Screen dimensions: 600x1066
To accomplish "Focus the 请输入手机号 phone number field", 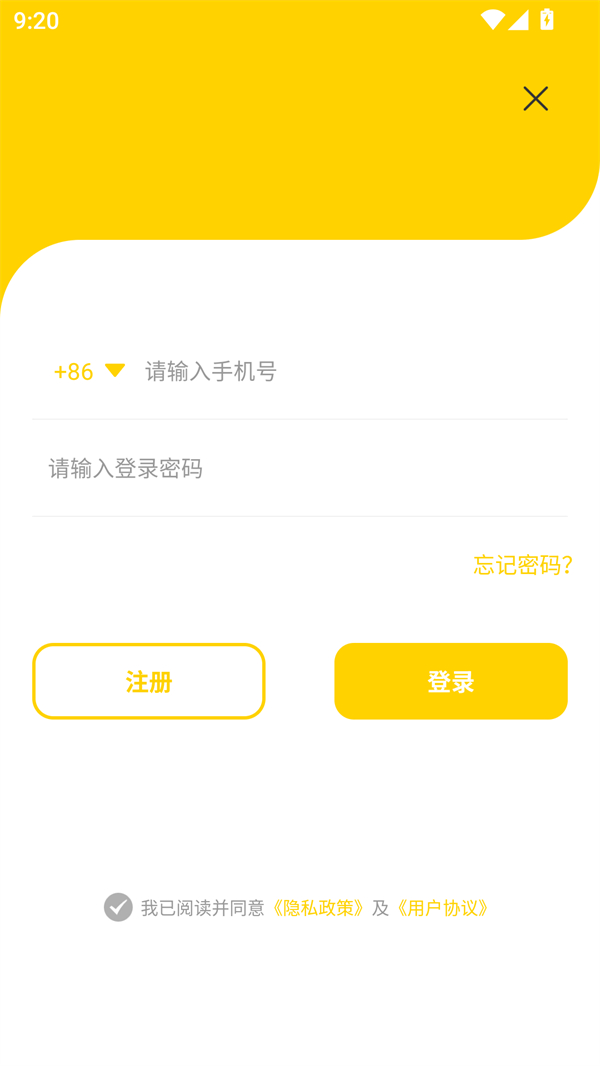I will tap(350, 371).
